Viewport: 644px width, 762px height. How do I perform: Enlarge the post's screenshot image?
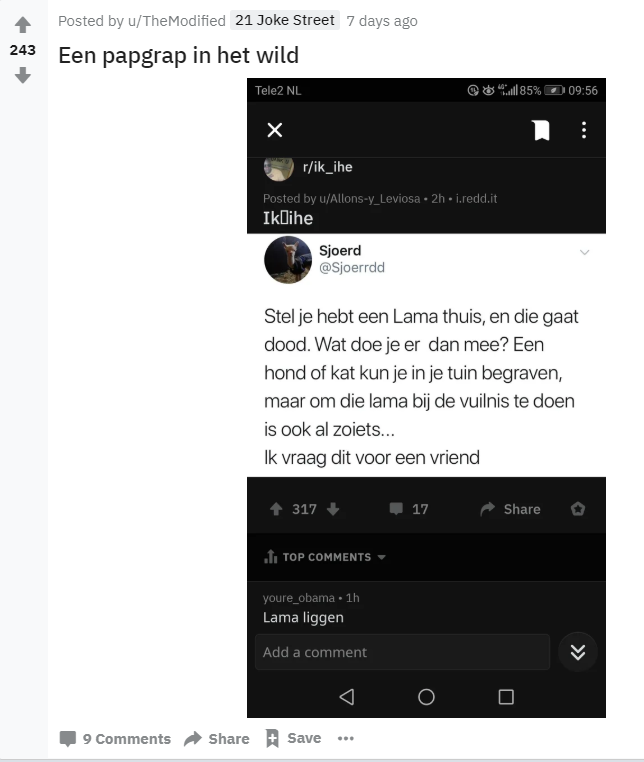click(x=426, y=397)
